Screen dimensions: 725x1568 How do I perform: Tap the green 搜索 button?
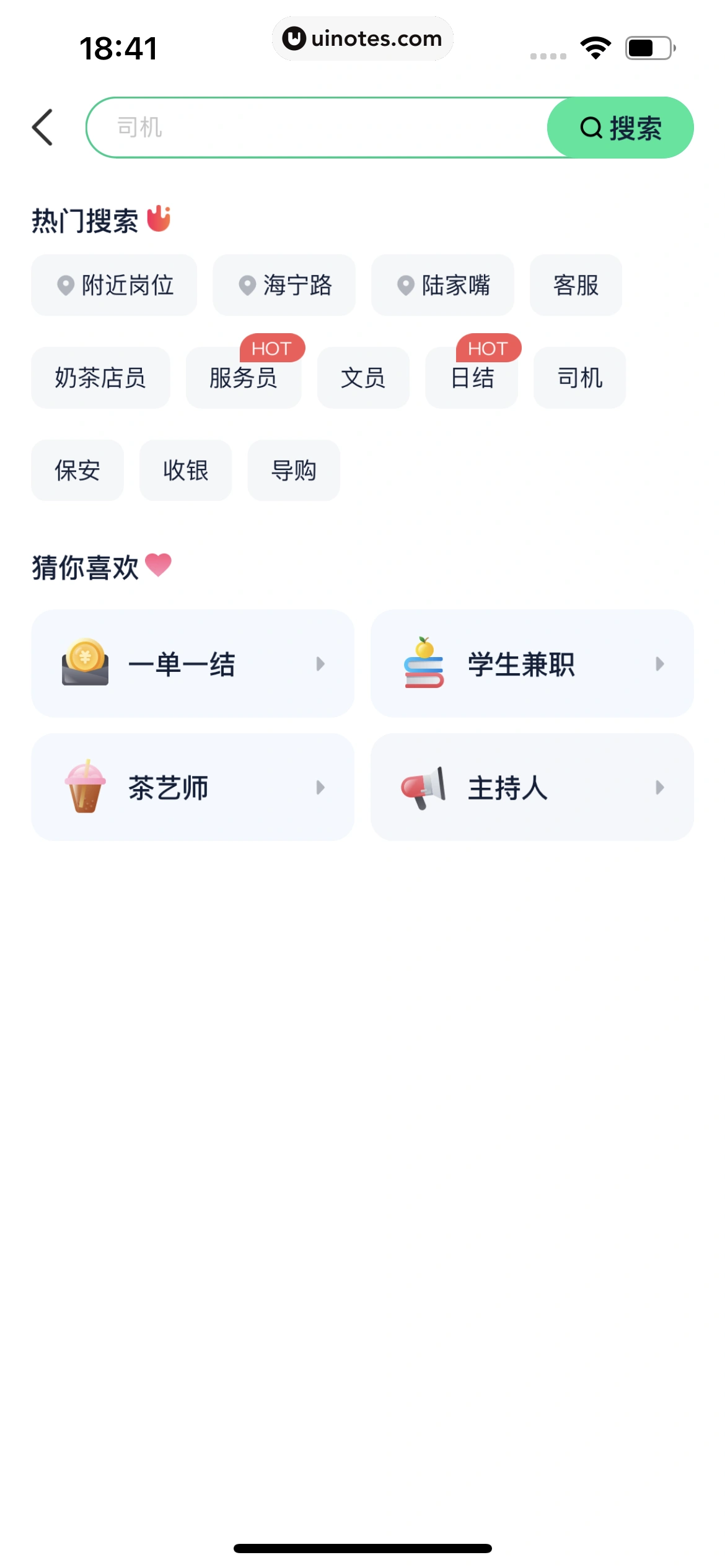(620, 128)
